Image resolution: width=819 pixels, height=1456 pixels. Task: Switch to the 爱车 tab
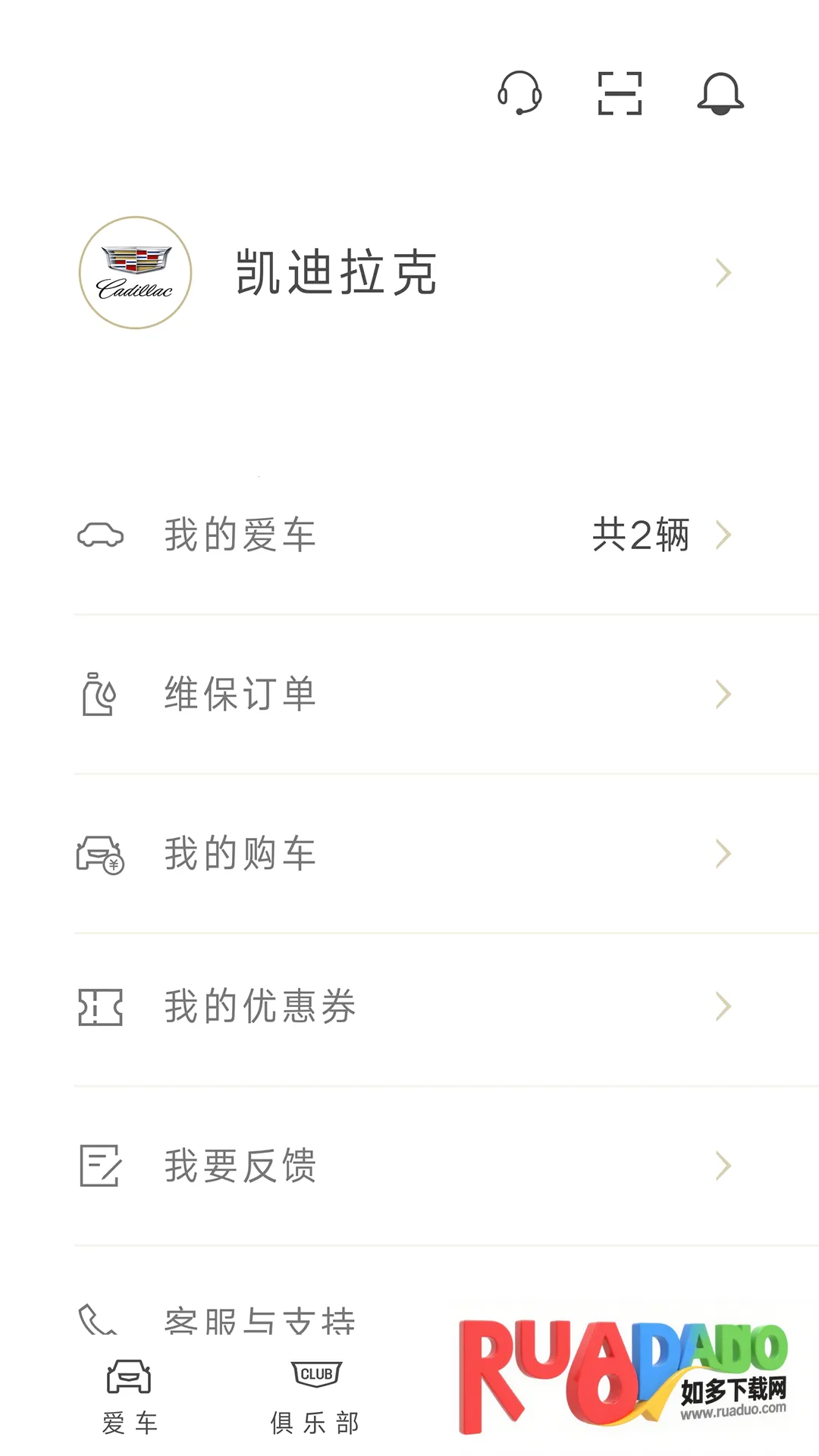click(130, 1397)
